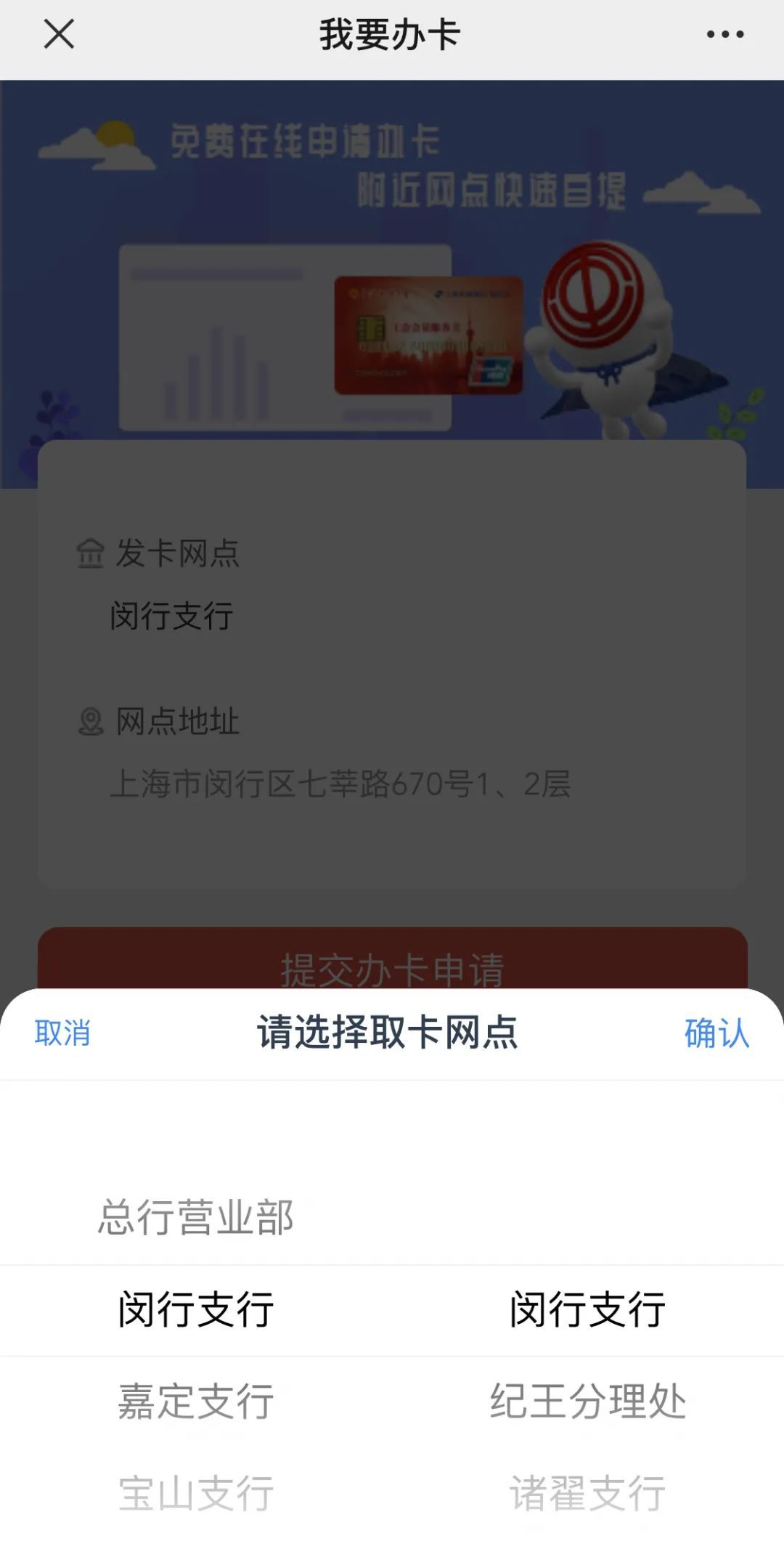
Task: Close the 我要办卡 page
Action: 59,34
